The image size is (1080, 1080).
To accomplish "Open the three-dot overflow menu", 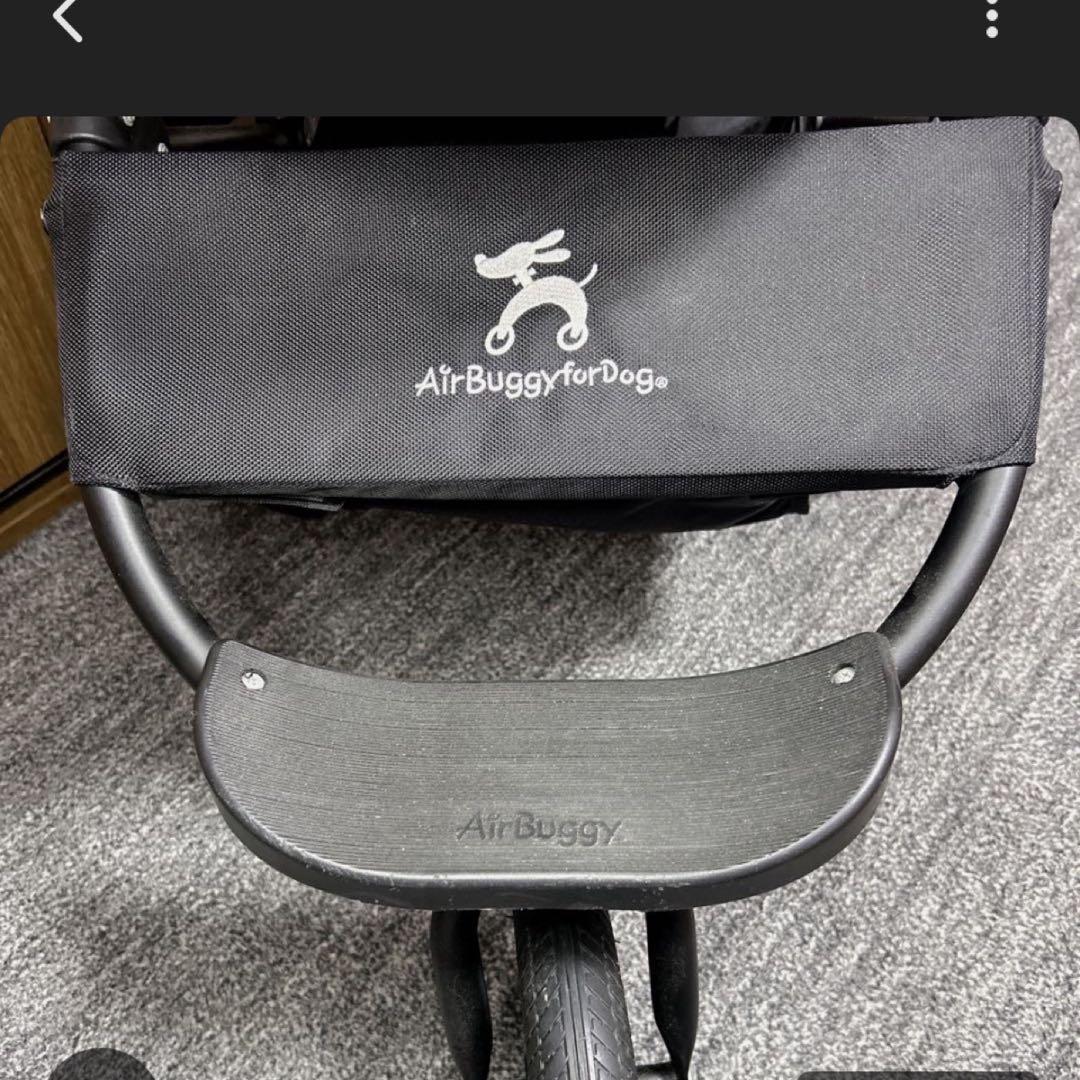I will tap(991, 20).
